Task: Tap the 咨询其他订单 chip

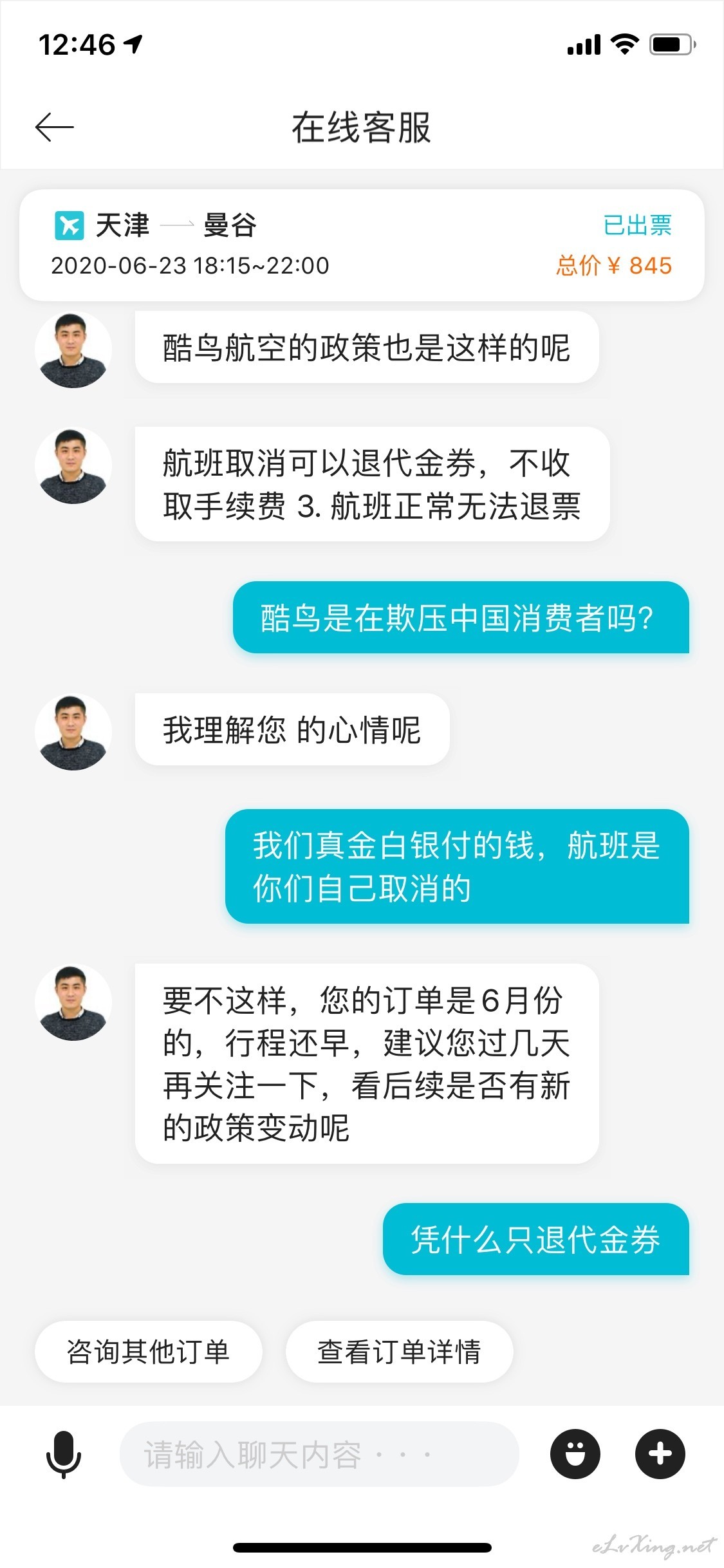Action: pyautogui.click(x=148, y=1351)
